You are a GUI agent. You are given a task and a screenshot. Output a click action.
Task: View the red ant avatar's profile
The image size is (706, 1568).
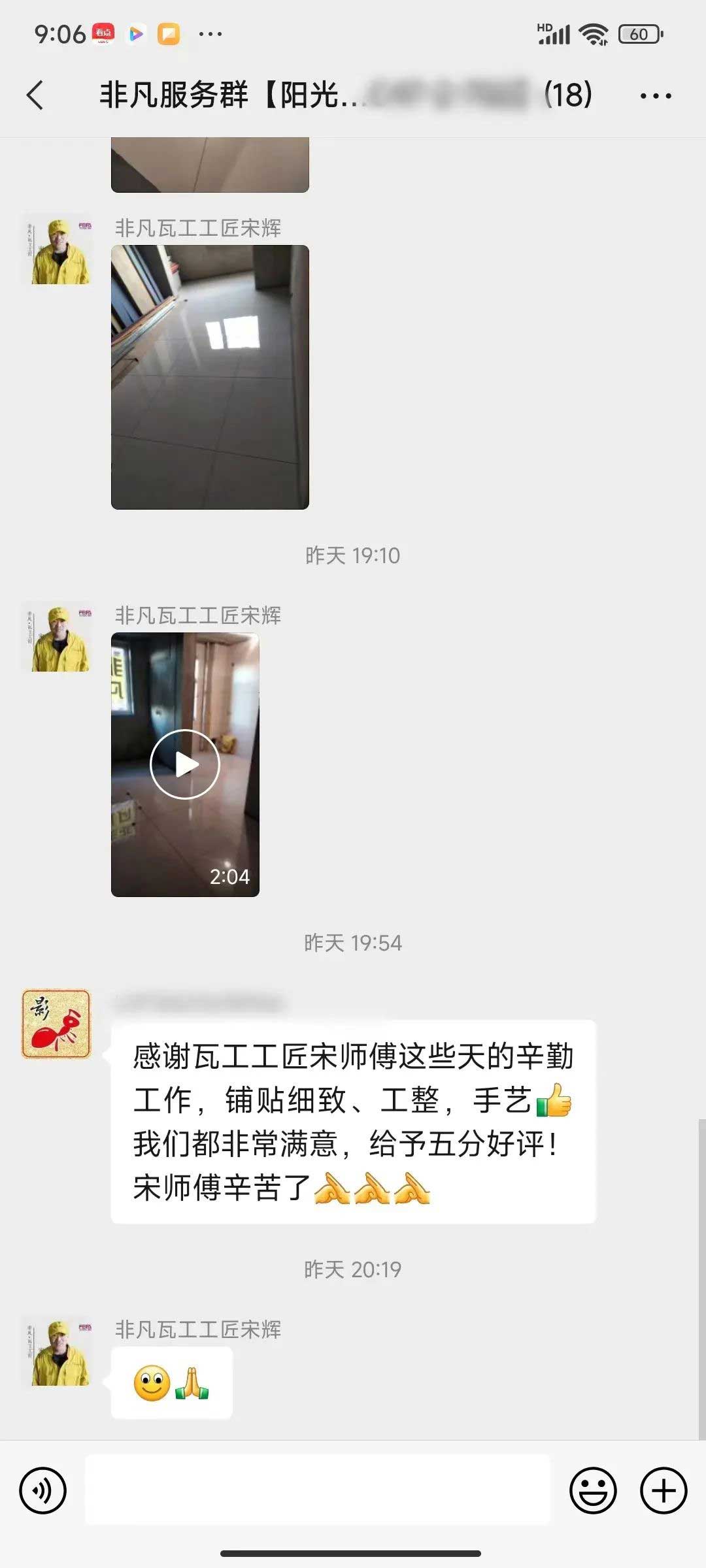point(56,1024)
